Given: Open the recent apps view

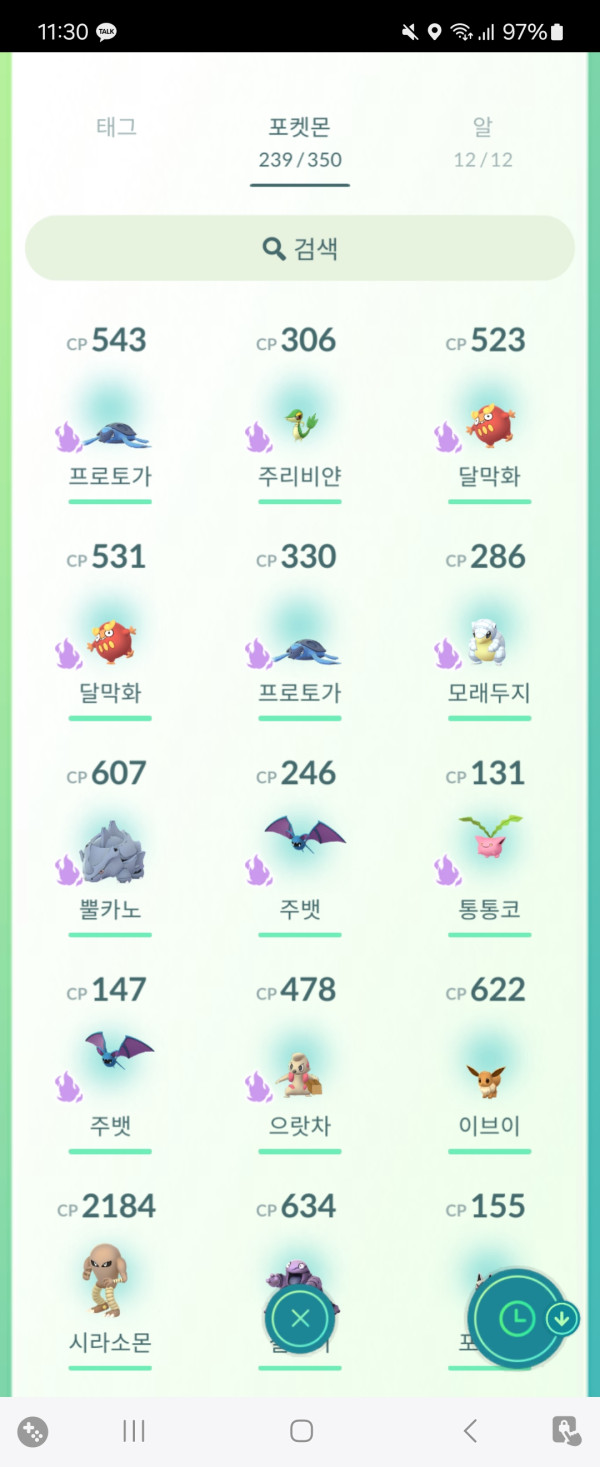Looking at the screenshot, I should coord(133,1431).
